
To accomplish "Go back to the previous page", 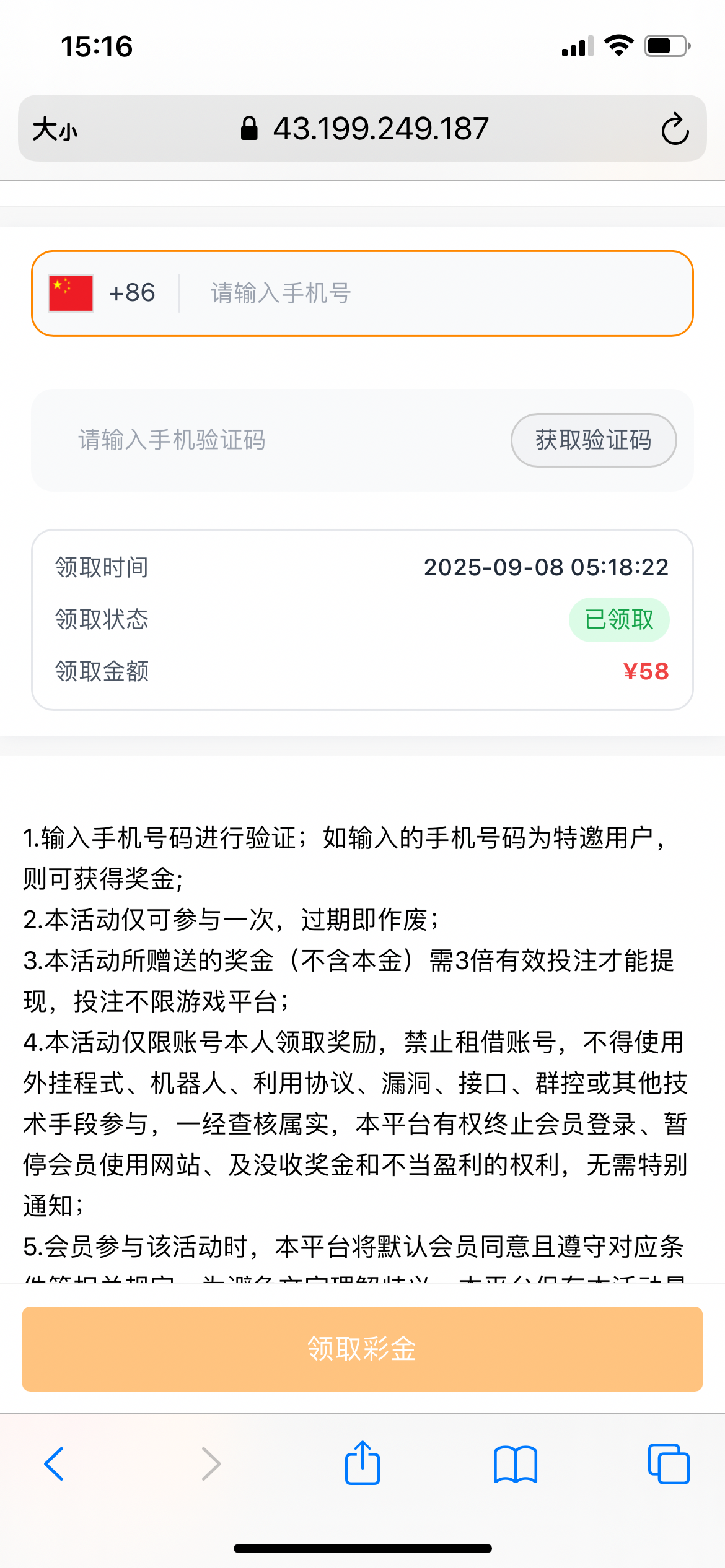I will coord(55,1464).
